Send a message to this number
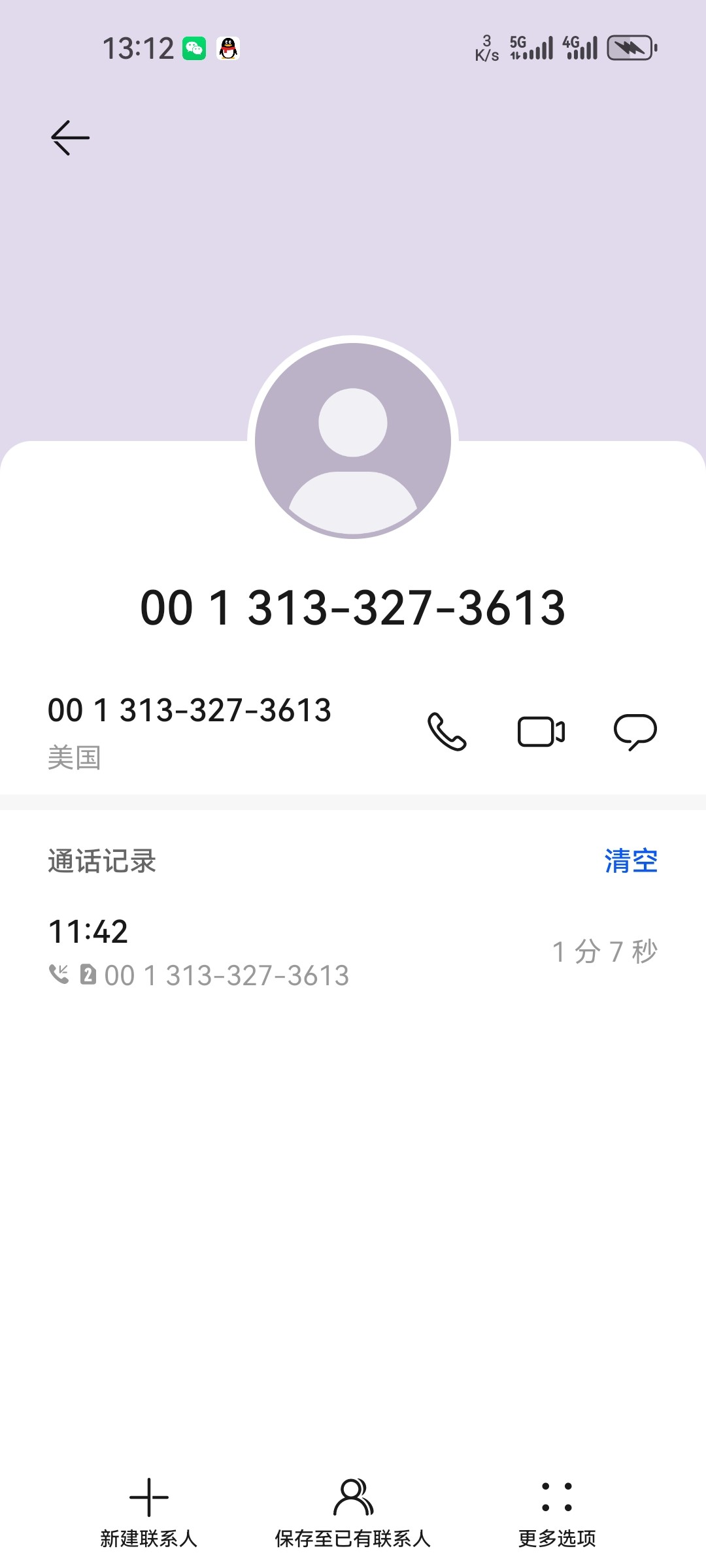This screenshot has height=1568, width=706. click(x=635, y=732)
